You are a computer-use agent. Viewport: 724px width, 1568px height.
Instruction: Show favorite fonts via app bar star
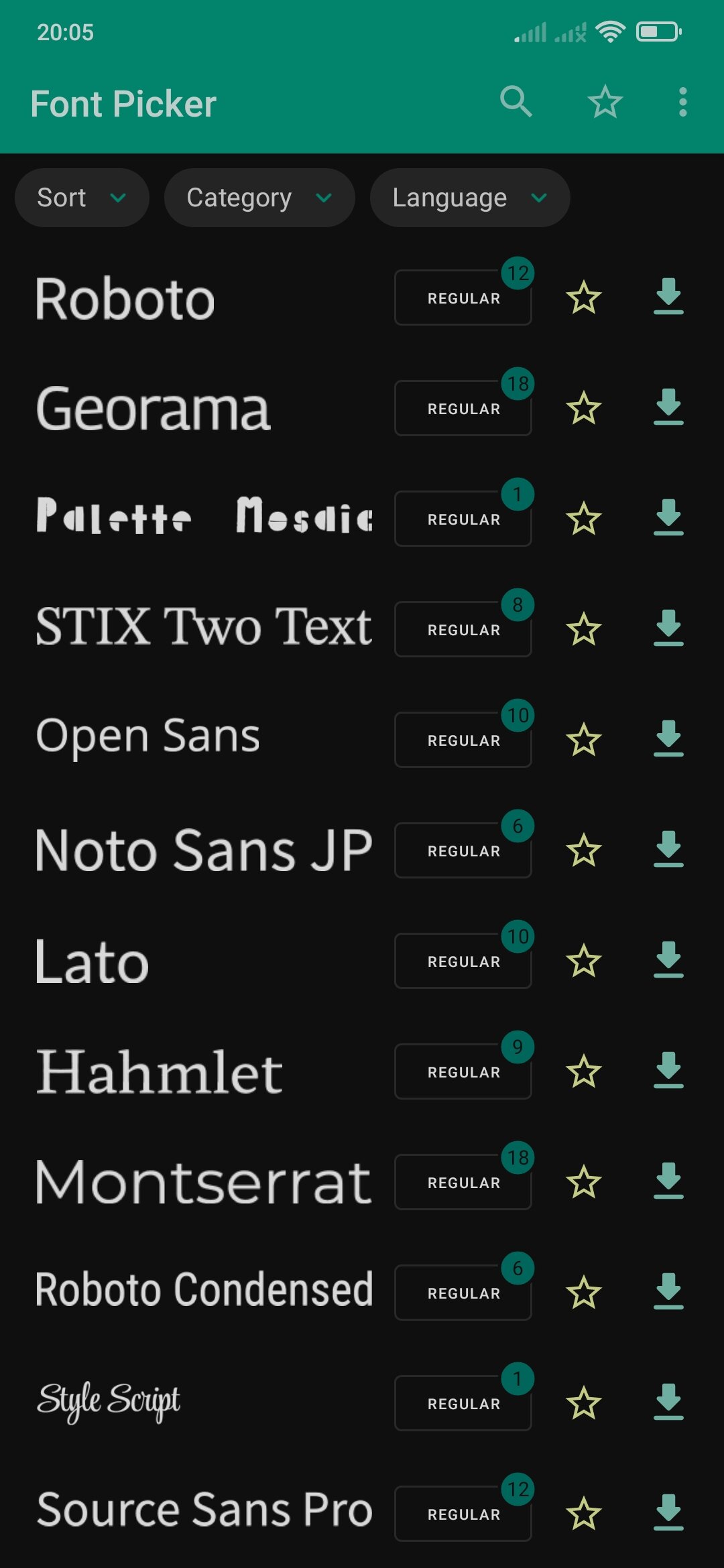tap(605, 102)
